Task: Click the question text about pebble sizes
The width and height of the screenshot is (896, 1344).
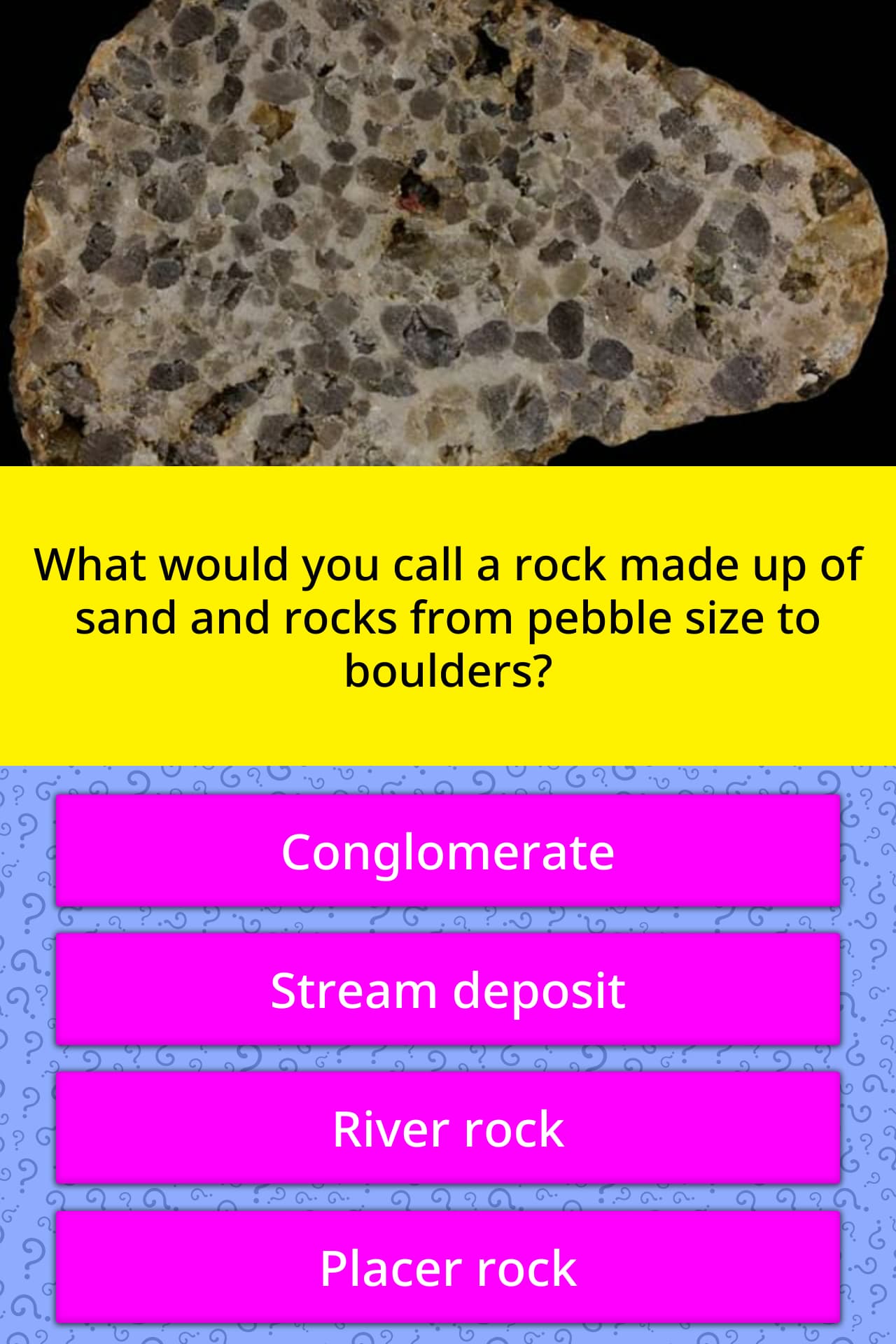Action: pos(448,616)
